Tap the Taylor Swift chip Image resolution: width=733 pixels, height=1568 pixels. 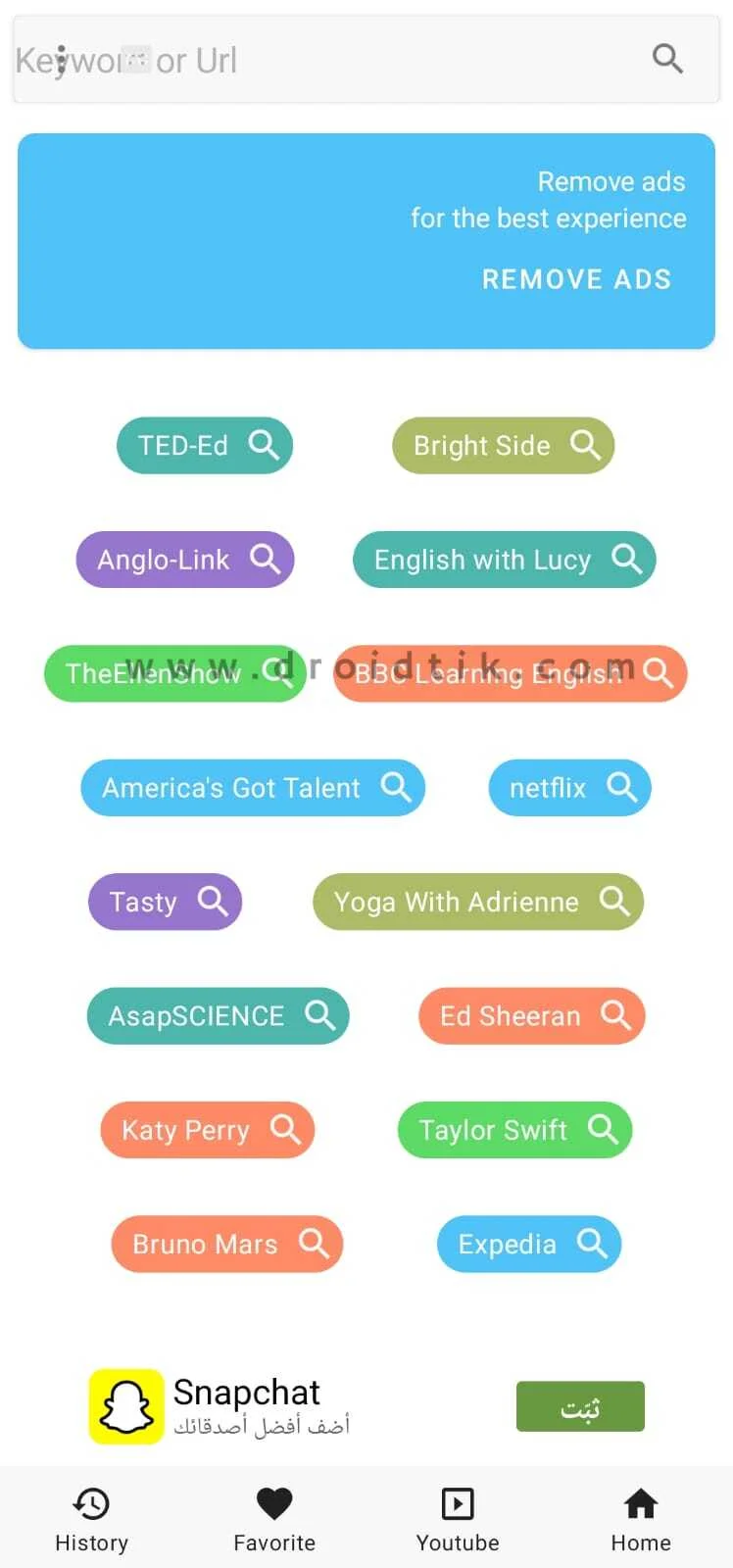[x=514, y=1130]
